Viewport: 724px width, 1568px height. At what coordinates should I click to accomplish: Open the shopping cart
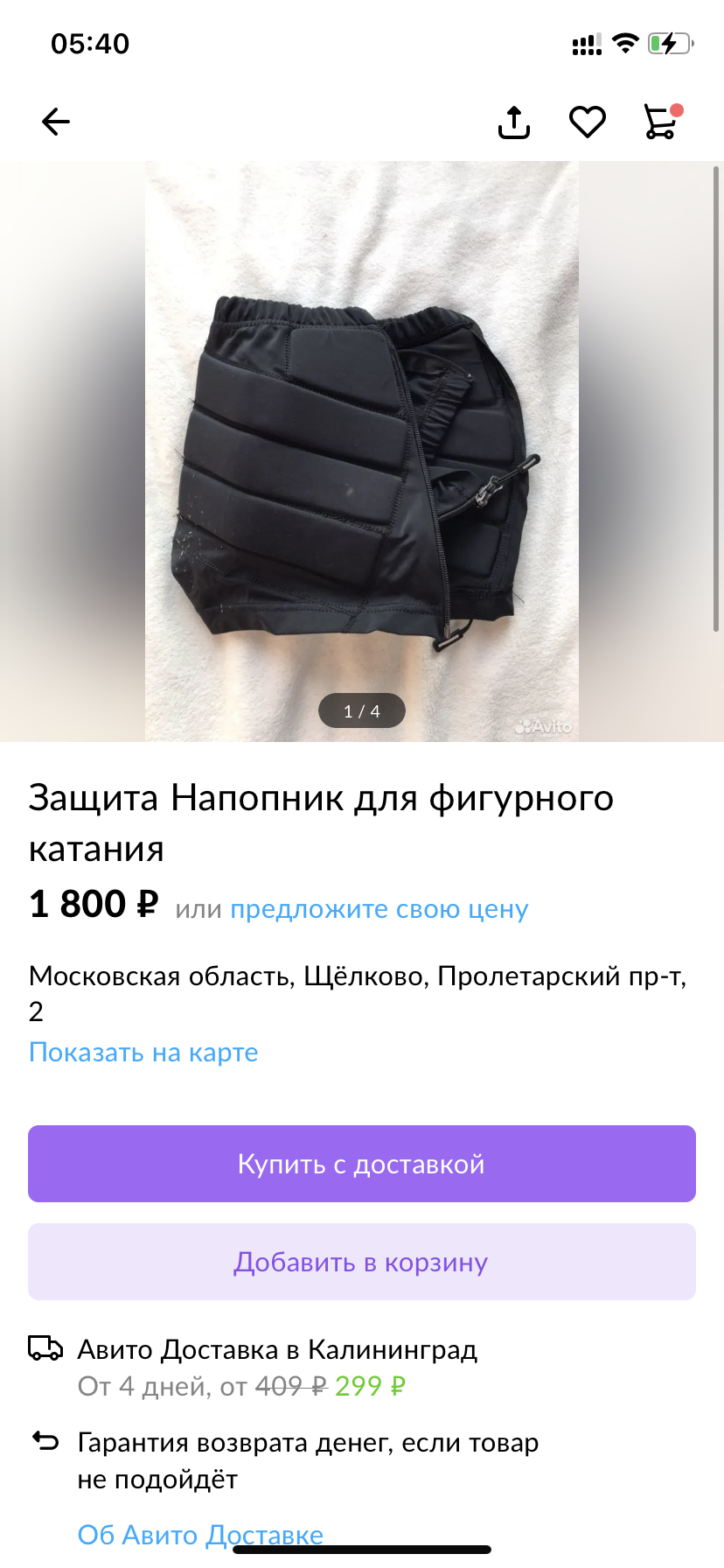pyautogui.click(x=661, y=122)
